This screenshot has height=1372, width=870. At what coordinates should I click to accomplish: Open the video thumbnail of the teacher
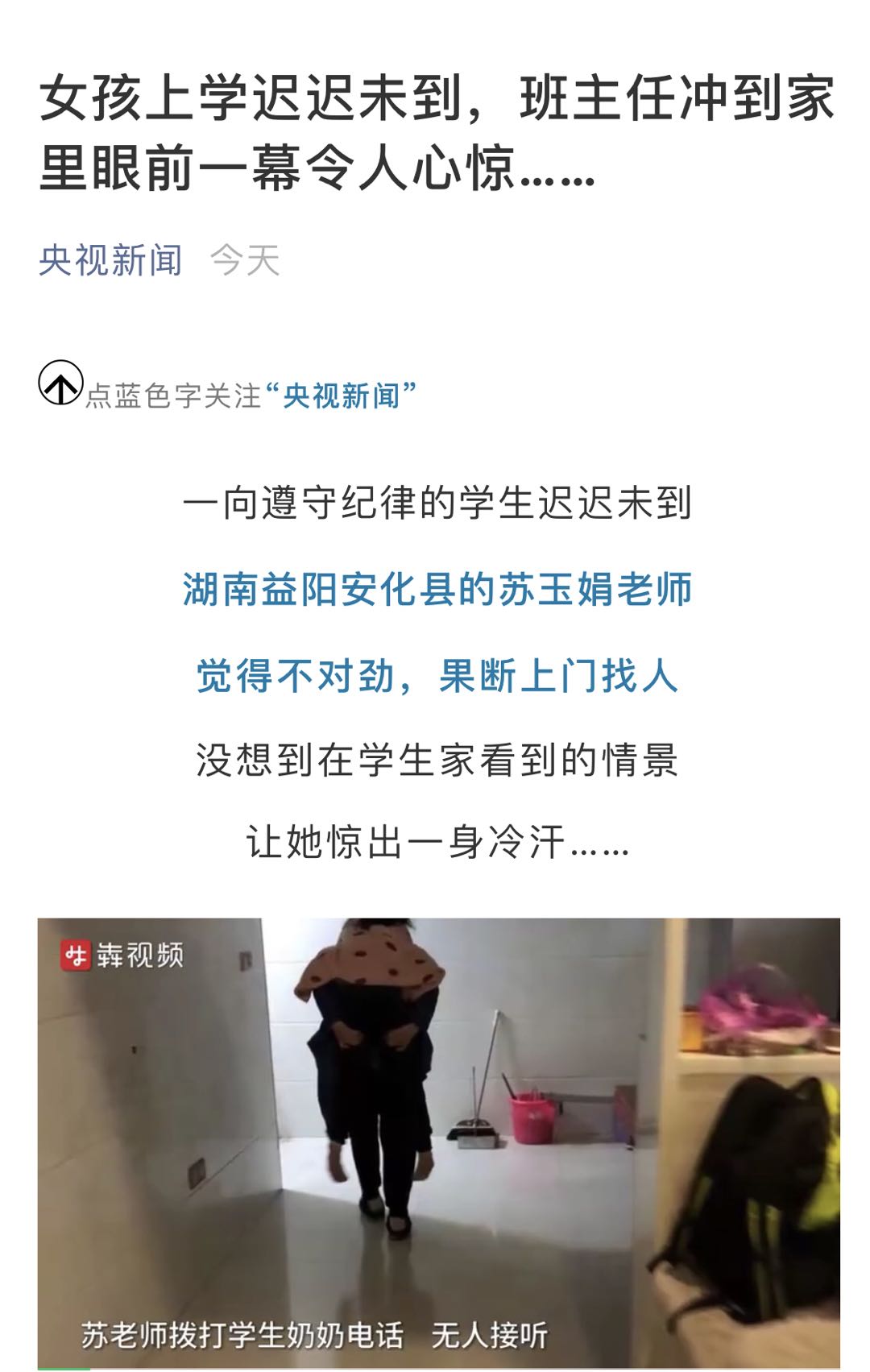438,1142
